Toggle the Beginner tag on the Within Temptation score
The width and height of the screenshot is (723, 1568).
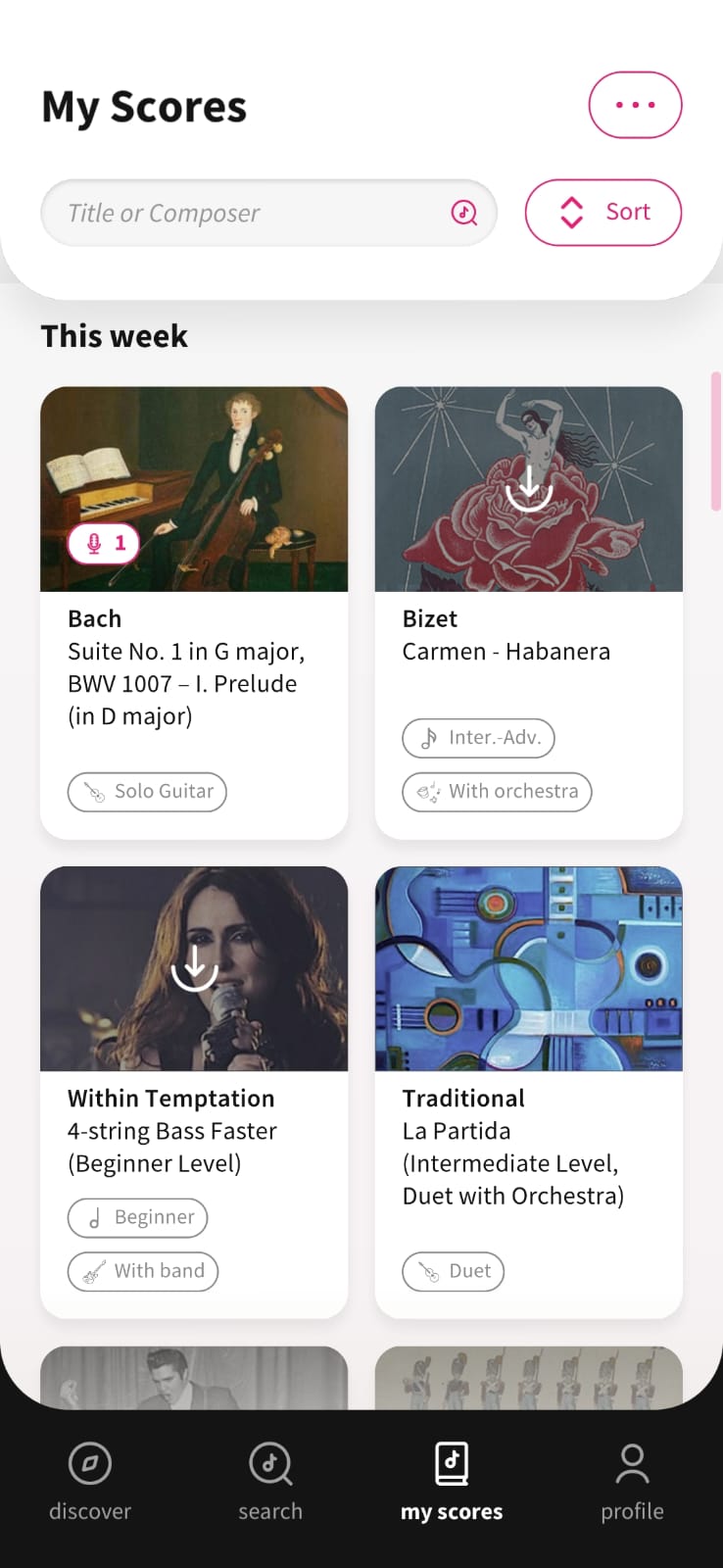click(137, 1217)
